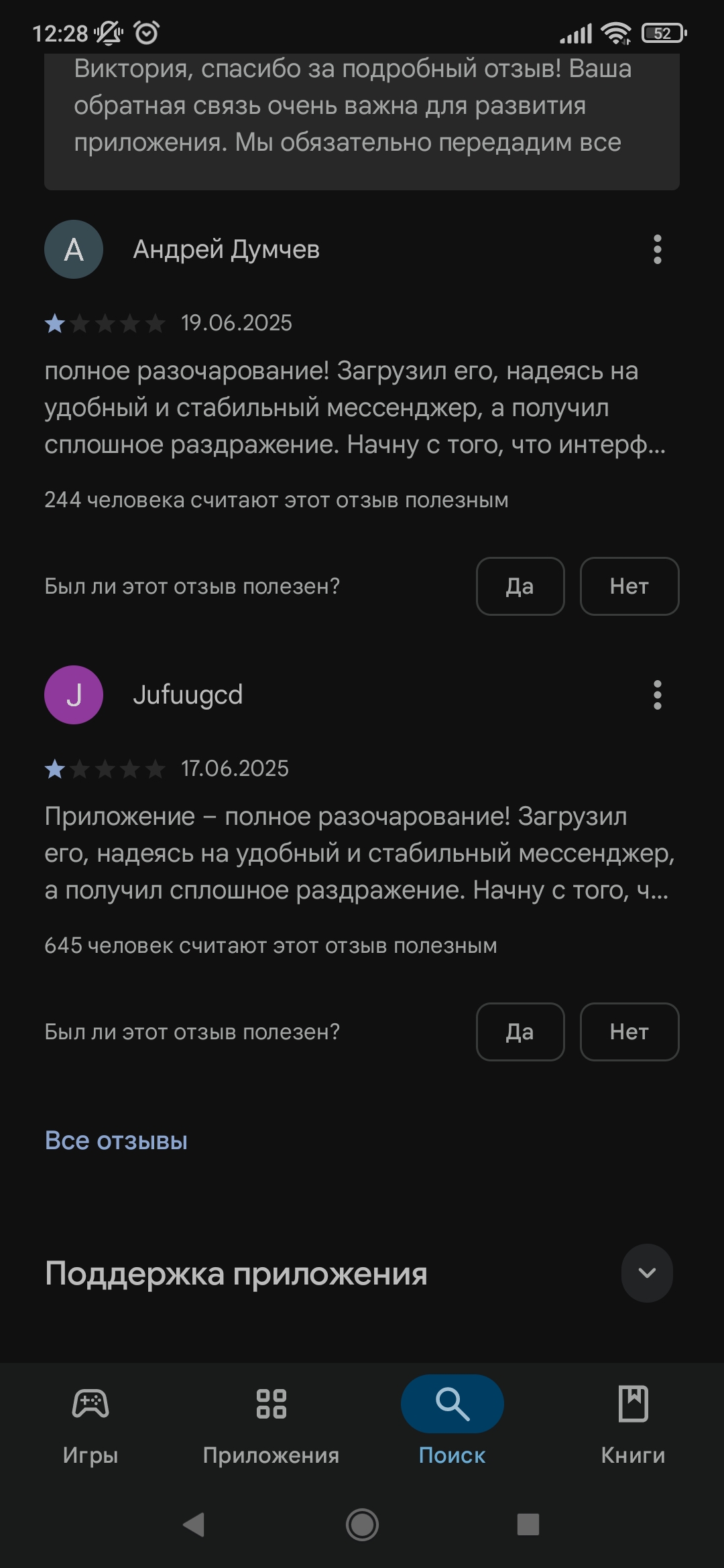Open the Все отзывы link

click(x=116, y=1140)
